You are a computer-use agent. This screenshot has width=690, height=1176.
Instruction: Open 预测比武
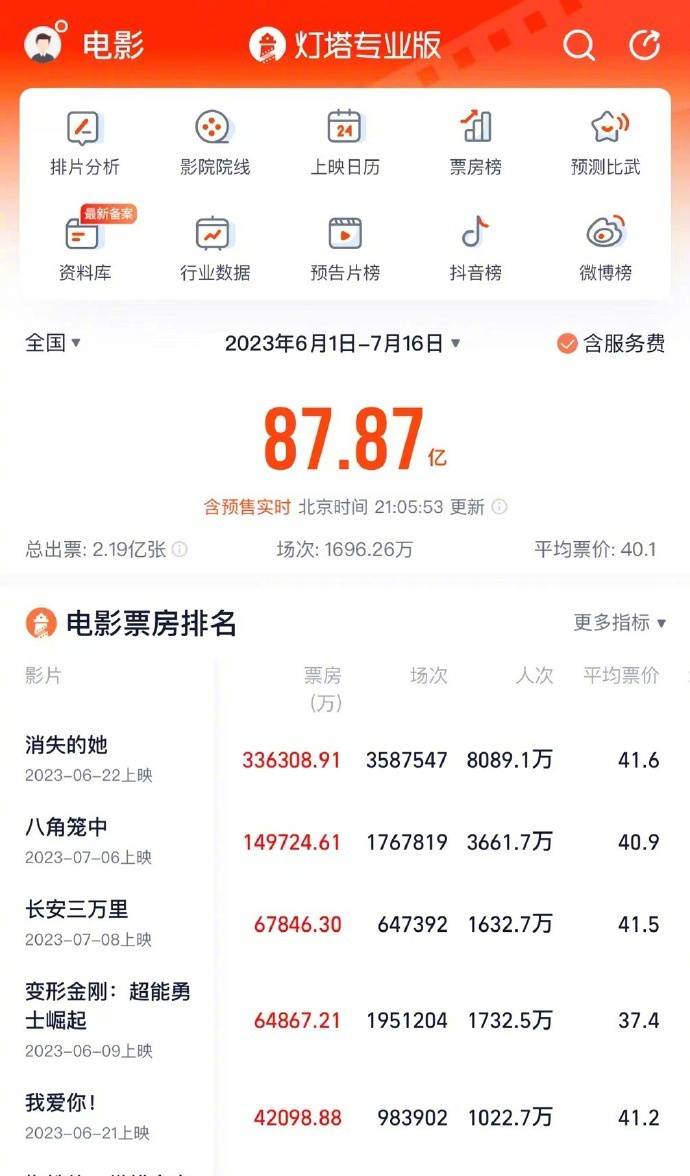(x=606, y=143)
